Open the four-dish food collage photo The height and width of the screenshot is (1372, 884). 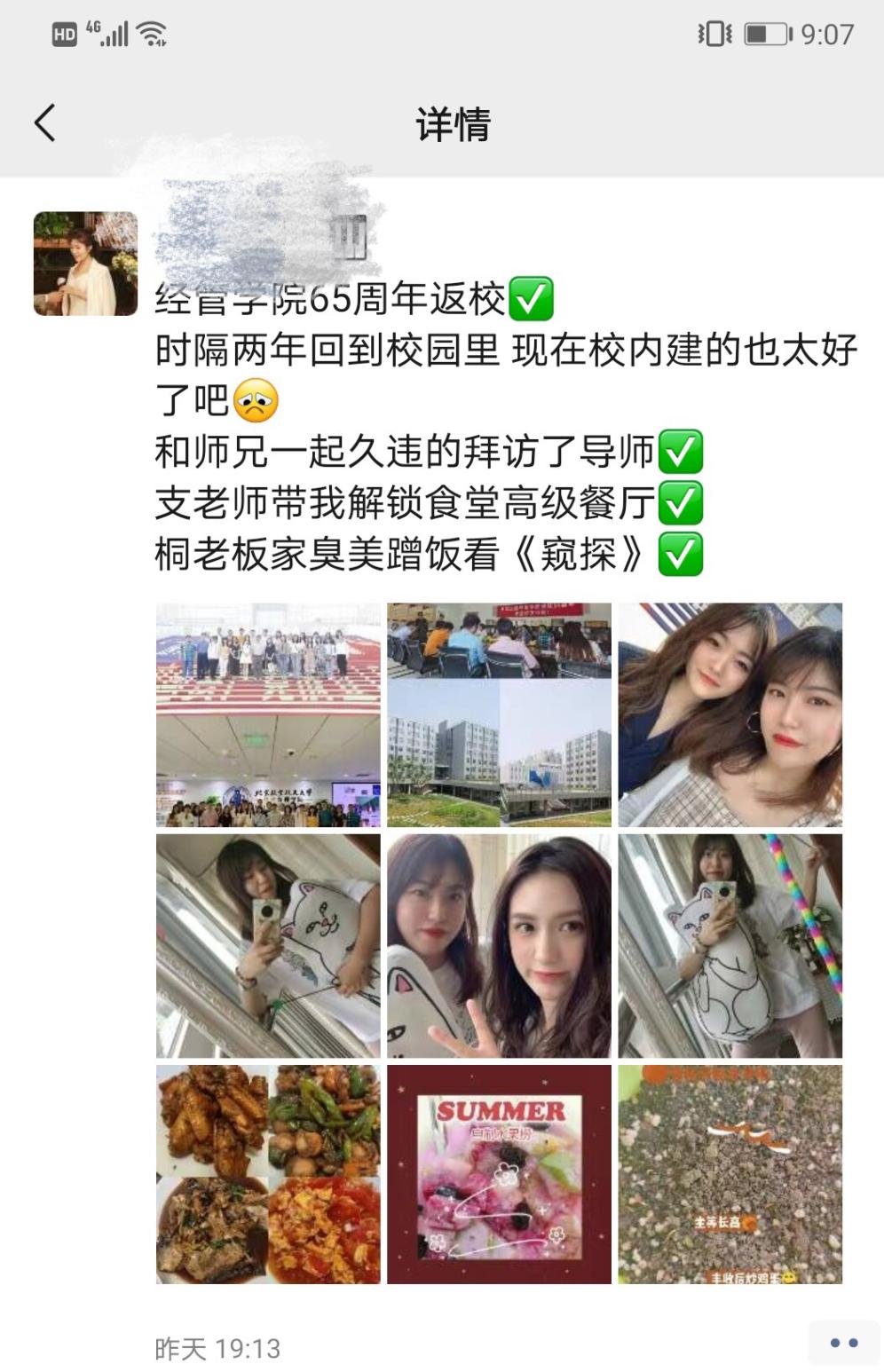[268, 1174]
